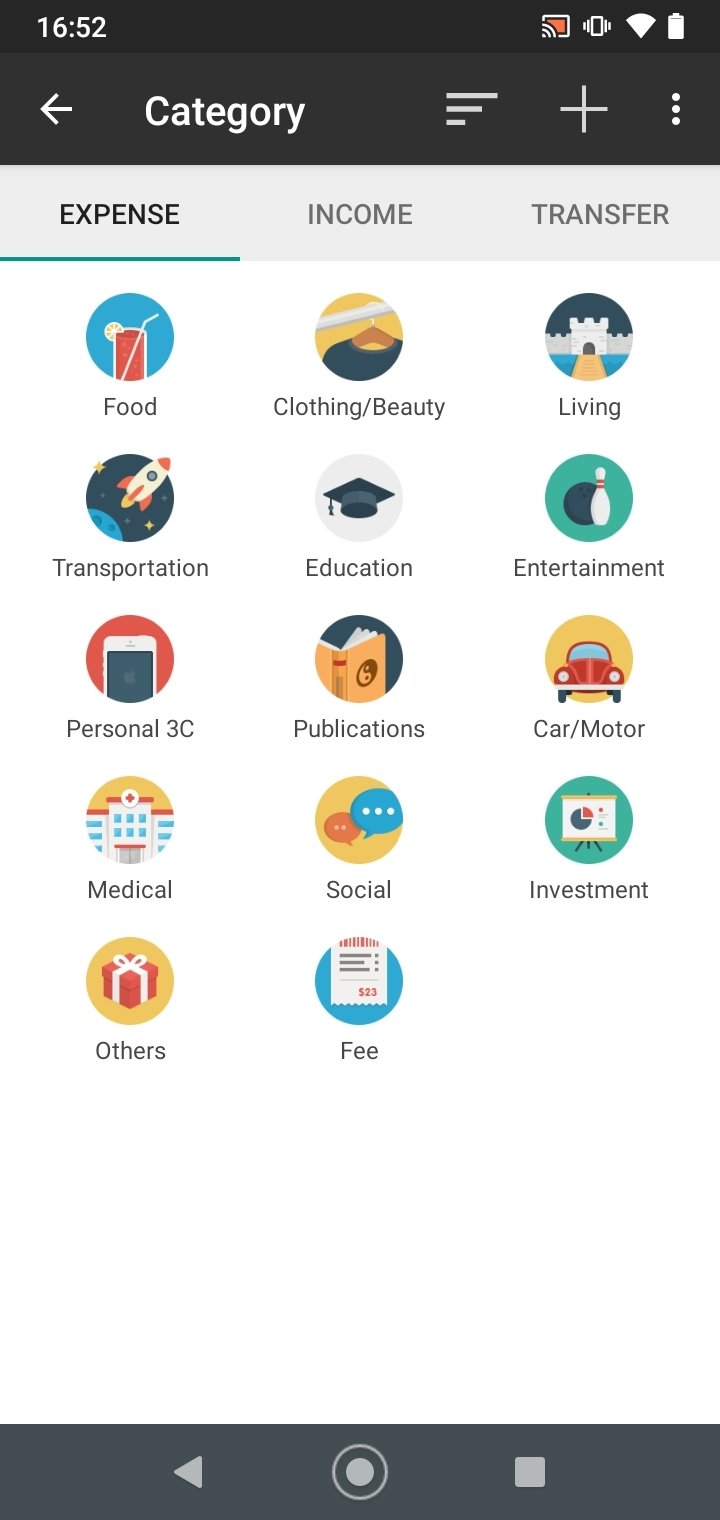Image resolution: width=720 pixels, height=1520 pixels.
Task: Open the overflow menu
Action: [x=676, y=109]
